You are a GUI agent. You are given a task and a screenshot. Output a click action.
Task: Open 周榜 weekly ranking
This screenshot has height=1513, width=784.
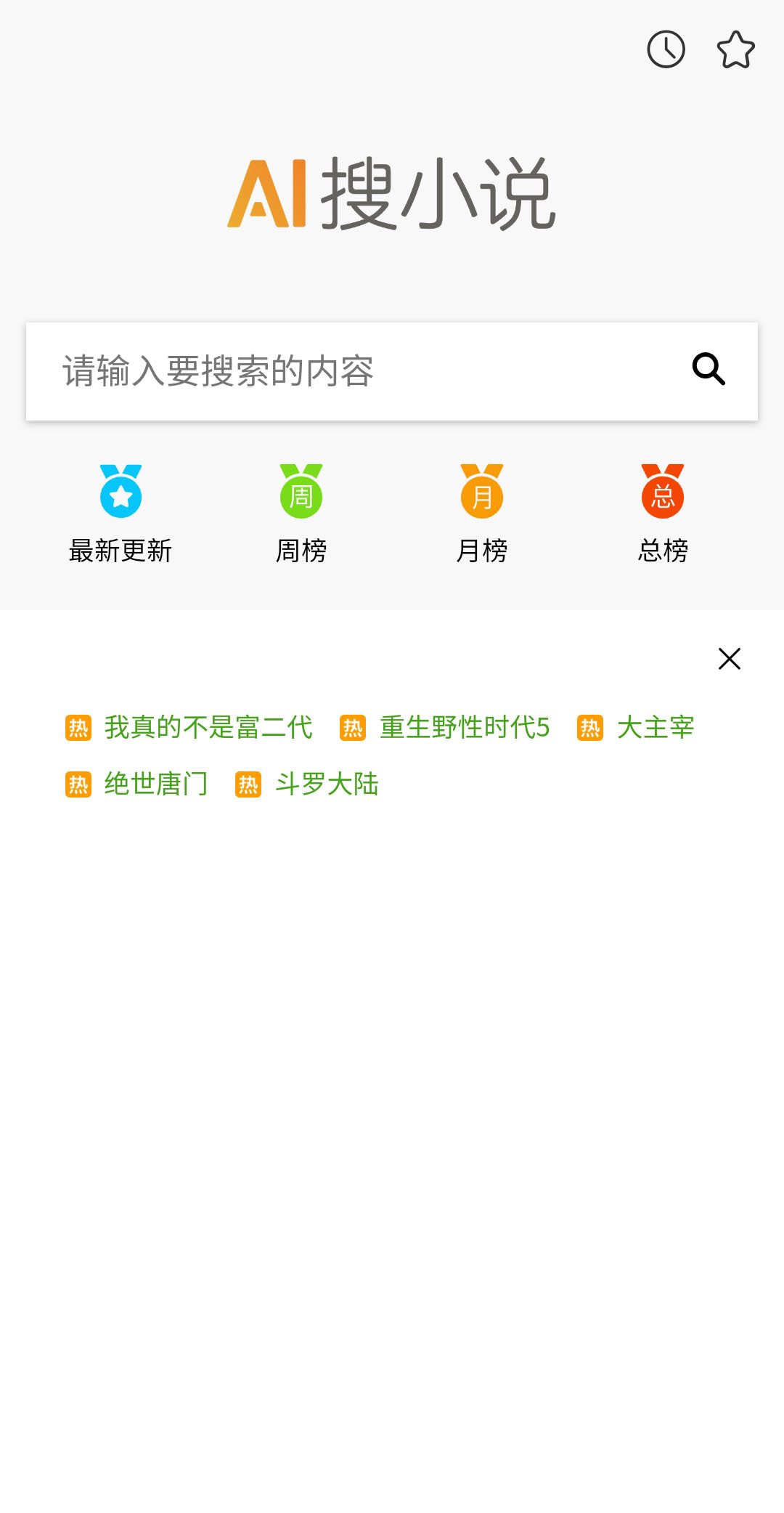click(301, 514)
